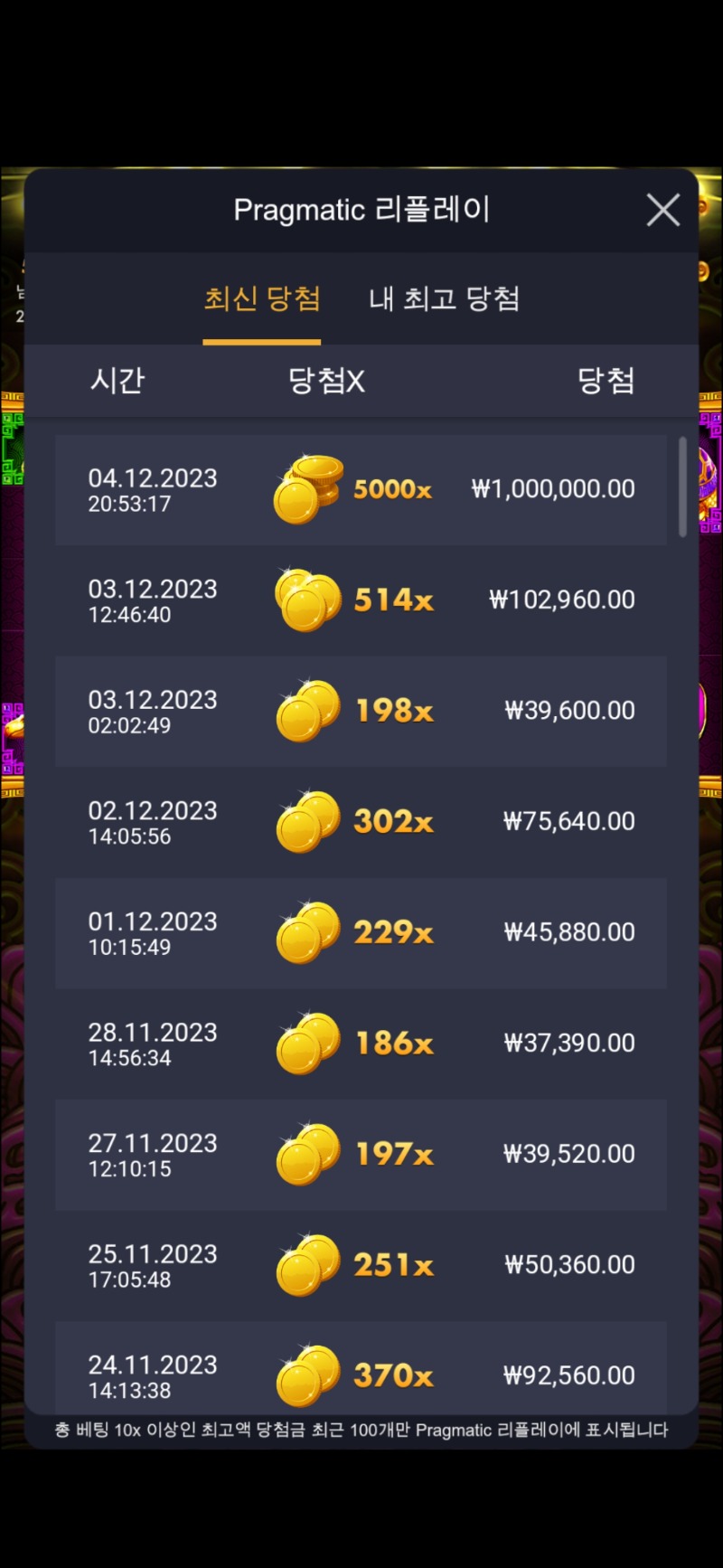The image size is (723, 1568).
Task: Open the 302x replay from 02.12.2023
Action: pyautogui.click(x=361, y=822)
